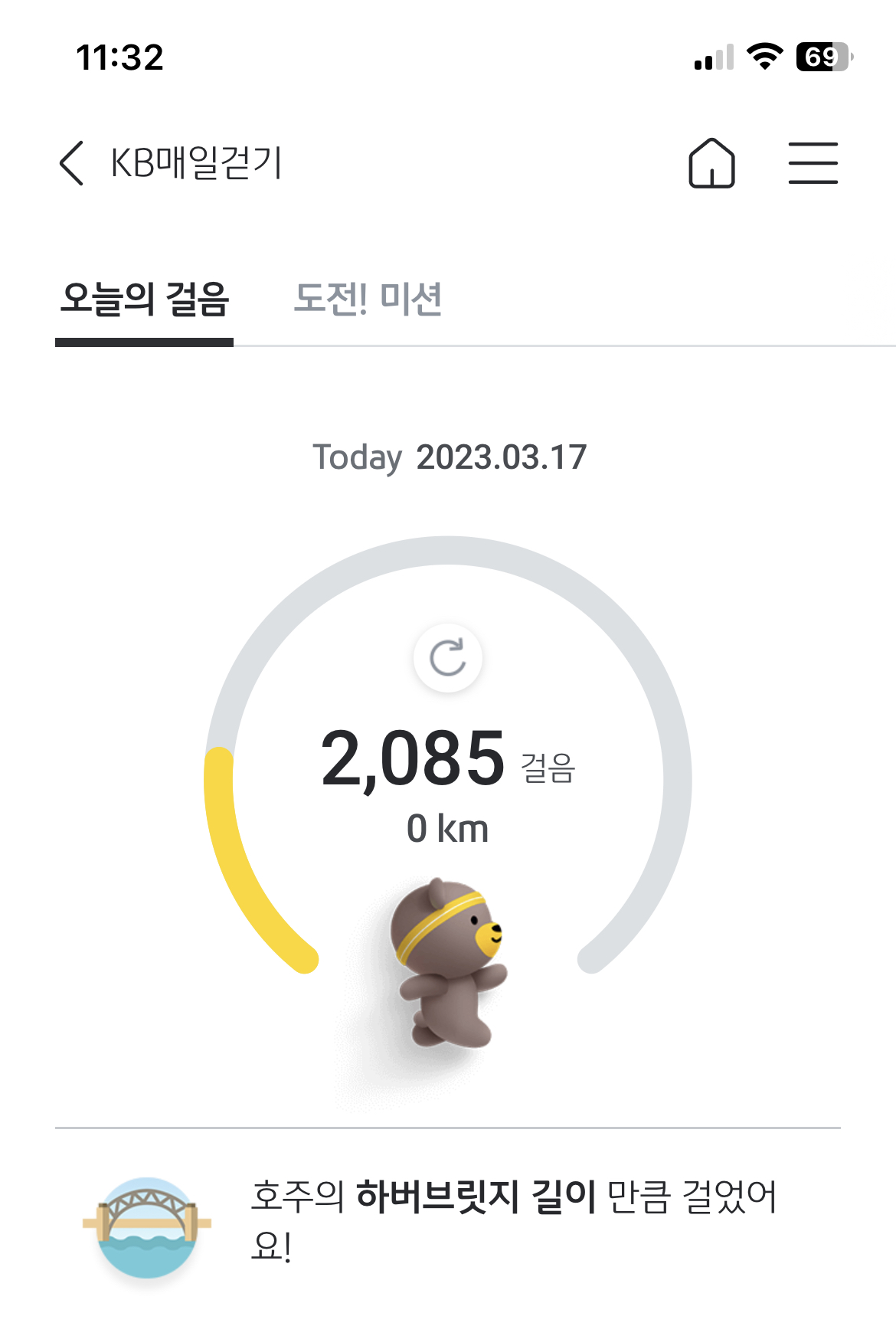Screen dimensions: 896x1326
Task: Open the hamburger menu
Action: click(x=813, y=163)
